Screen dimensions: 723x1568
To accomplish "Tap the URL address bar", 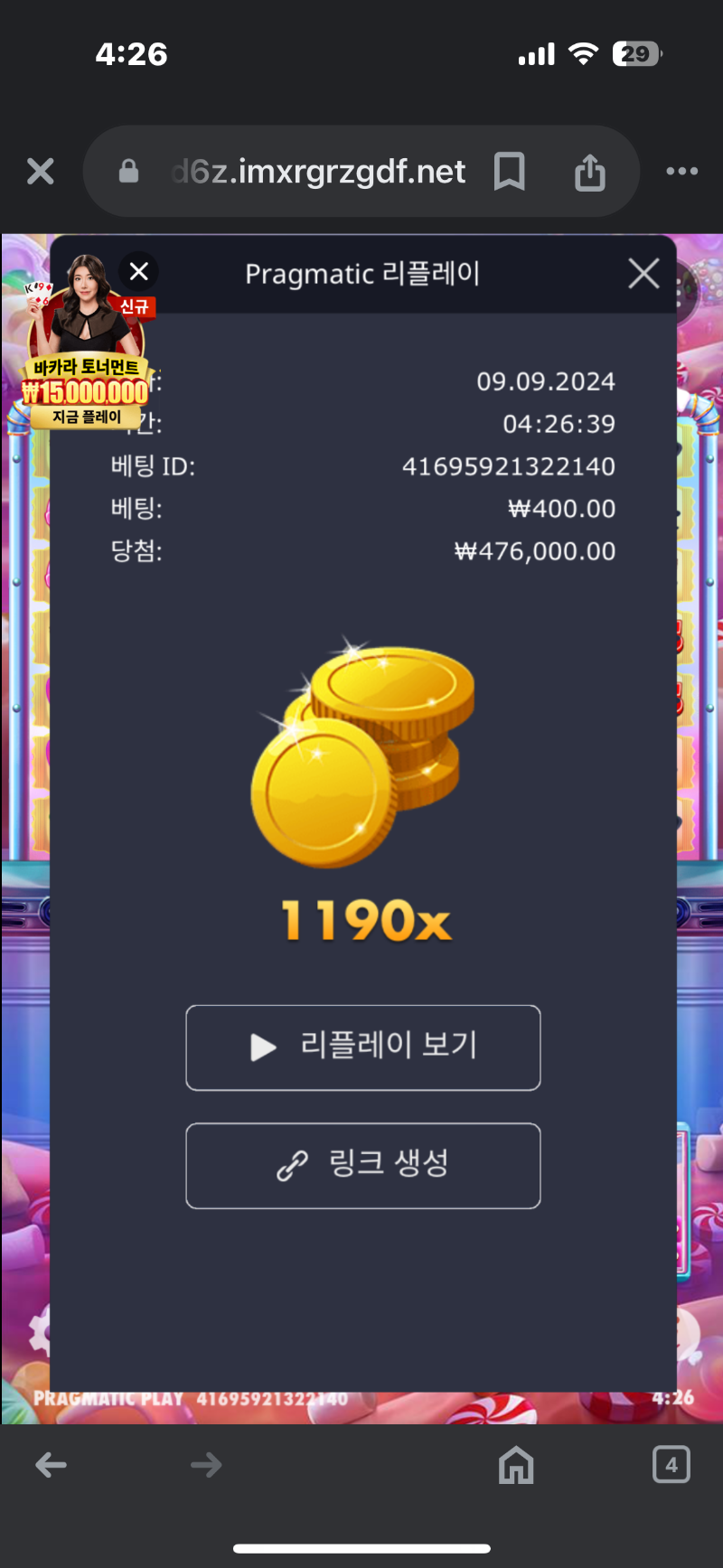I will click(316, 172).
